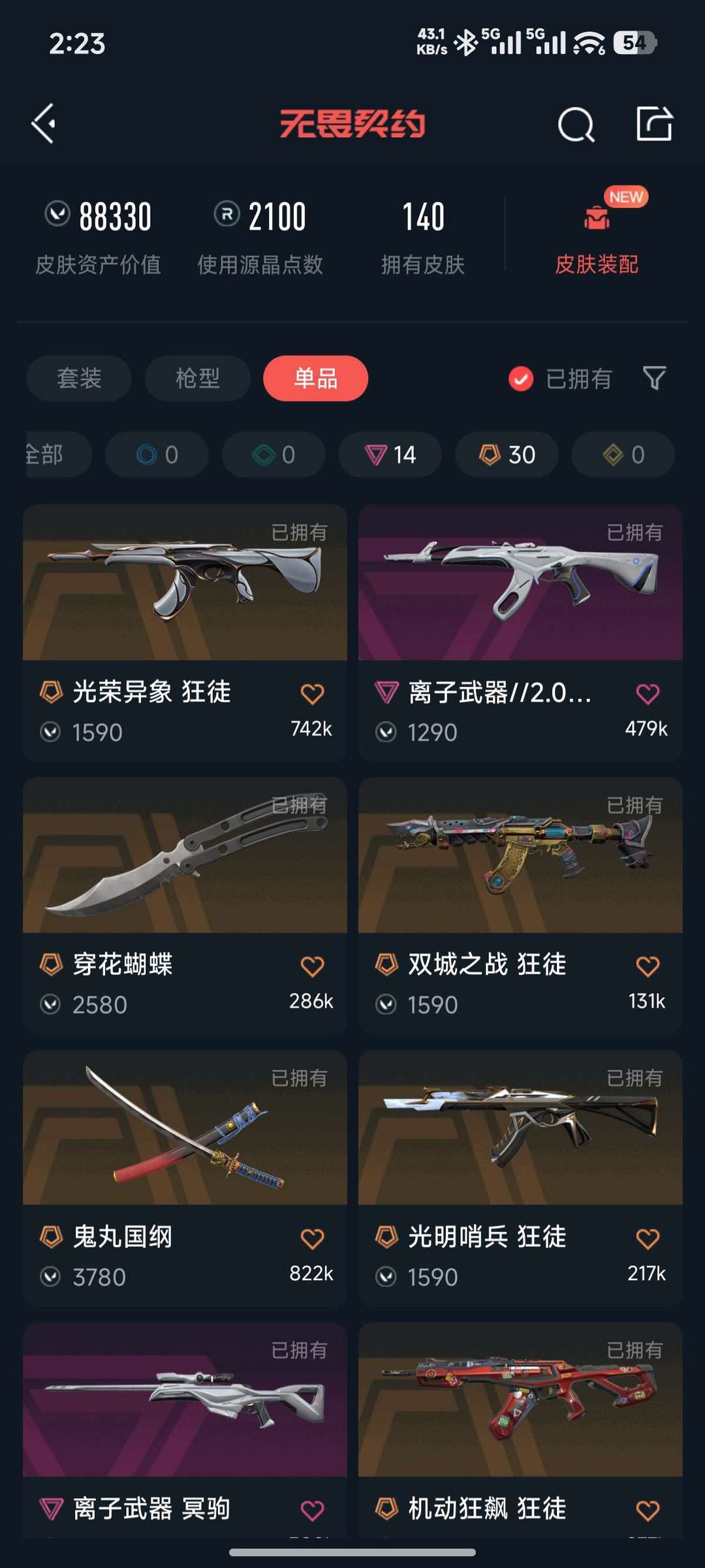Switch to the 枪型 tab
The image size is (705, 1568).
tap(197, 378)
